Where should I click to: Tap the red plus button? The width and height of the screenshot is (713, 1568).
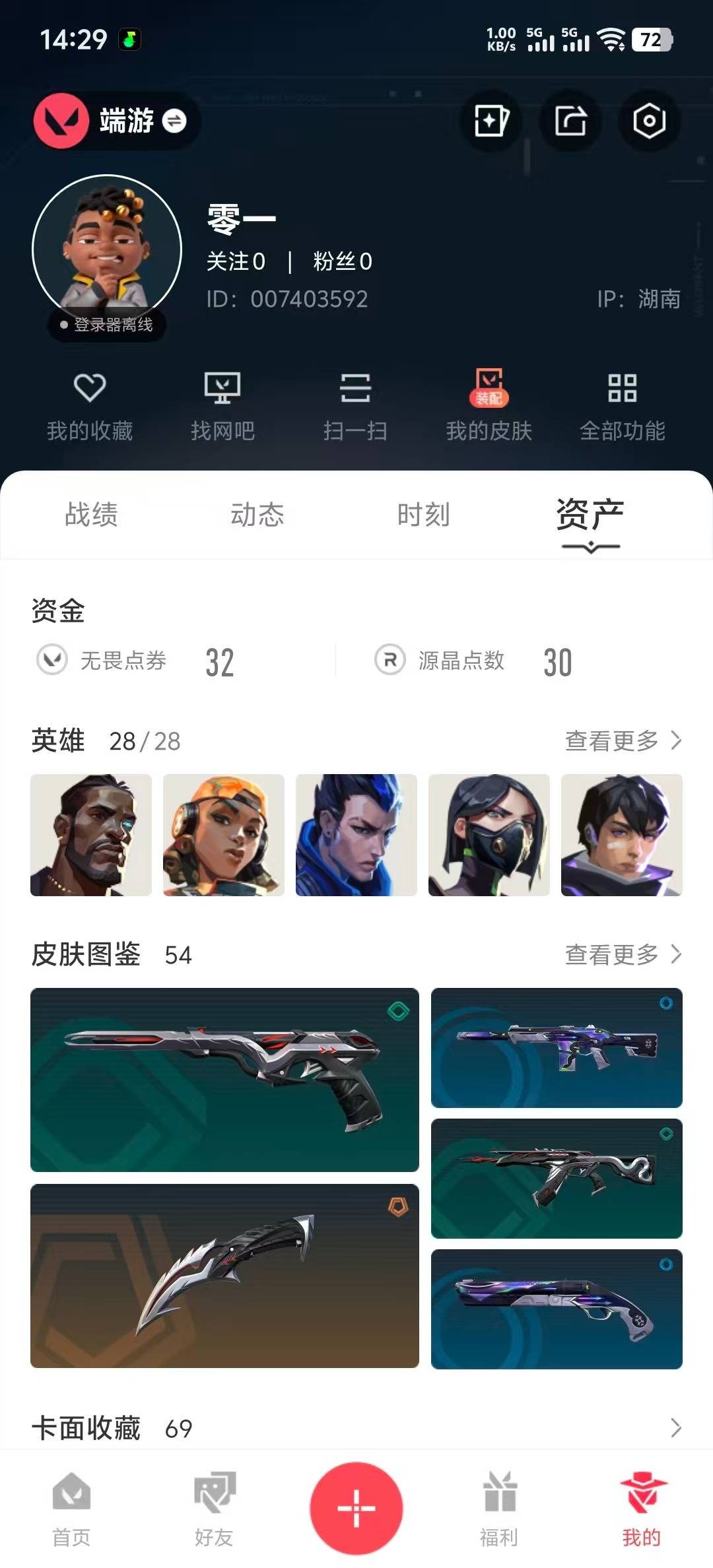pyautogui.click(x=356, y=1508)
